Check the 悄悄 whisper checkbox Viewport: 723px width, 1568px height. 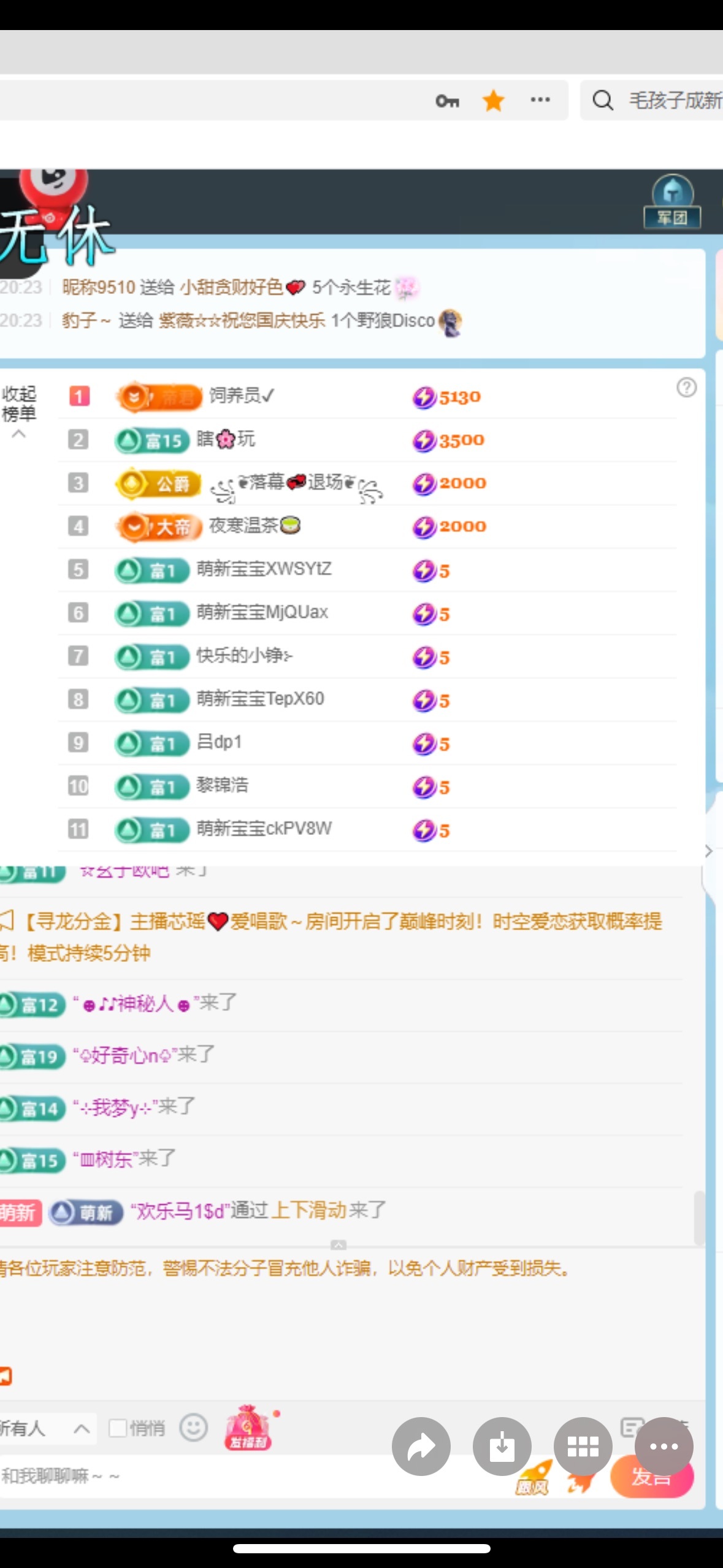click(x=118, y=1428)
